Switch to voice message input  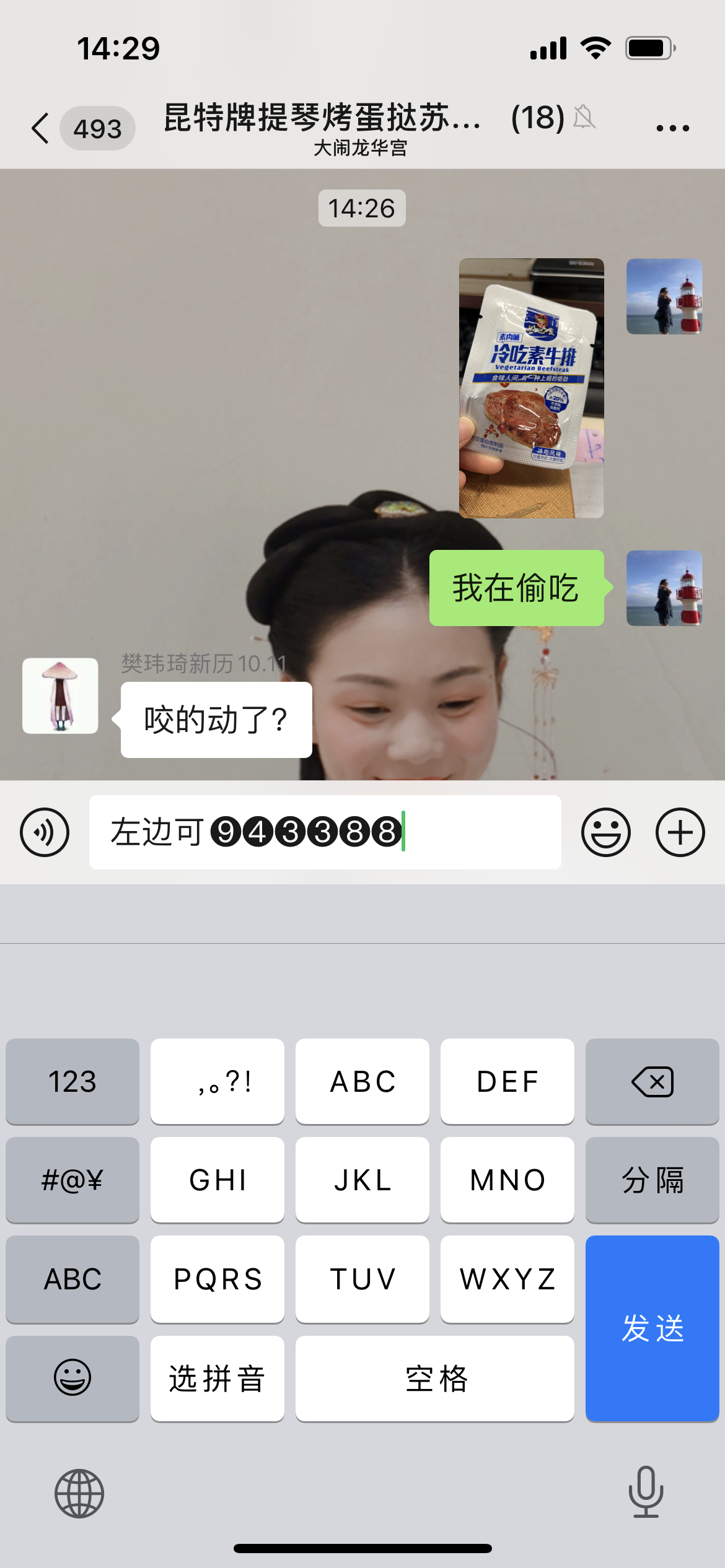[x=45, y=832]
